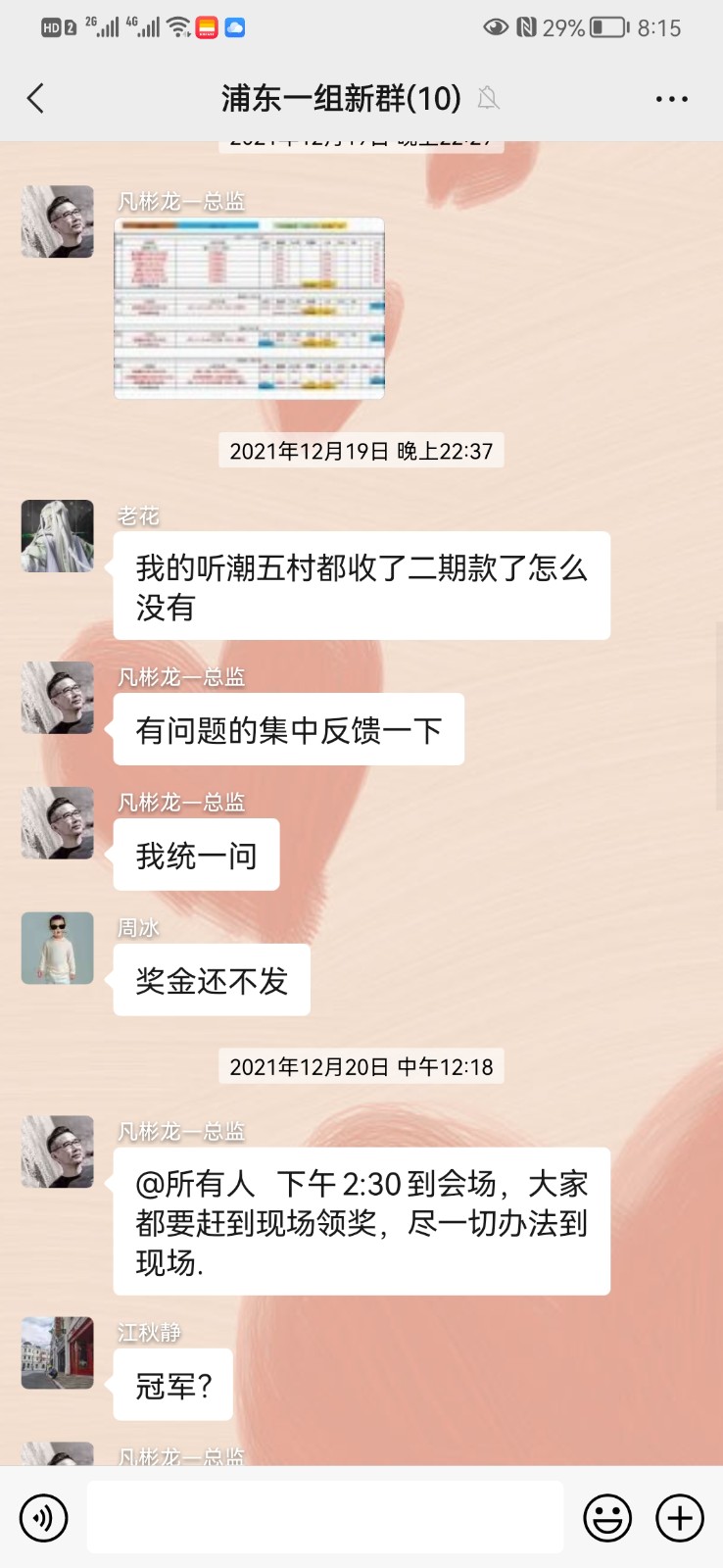Open the plus attachments menu
The height and width of the screenshot is (1568, 723).
click(680, 1518)
